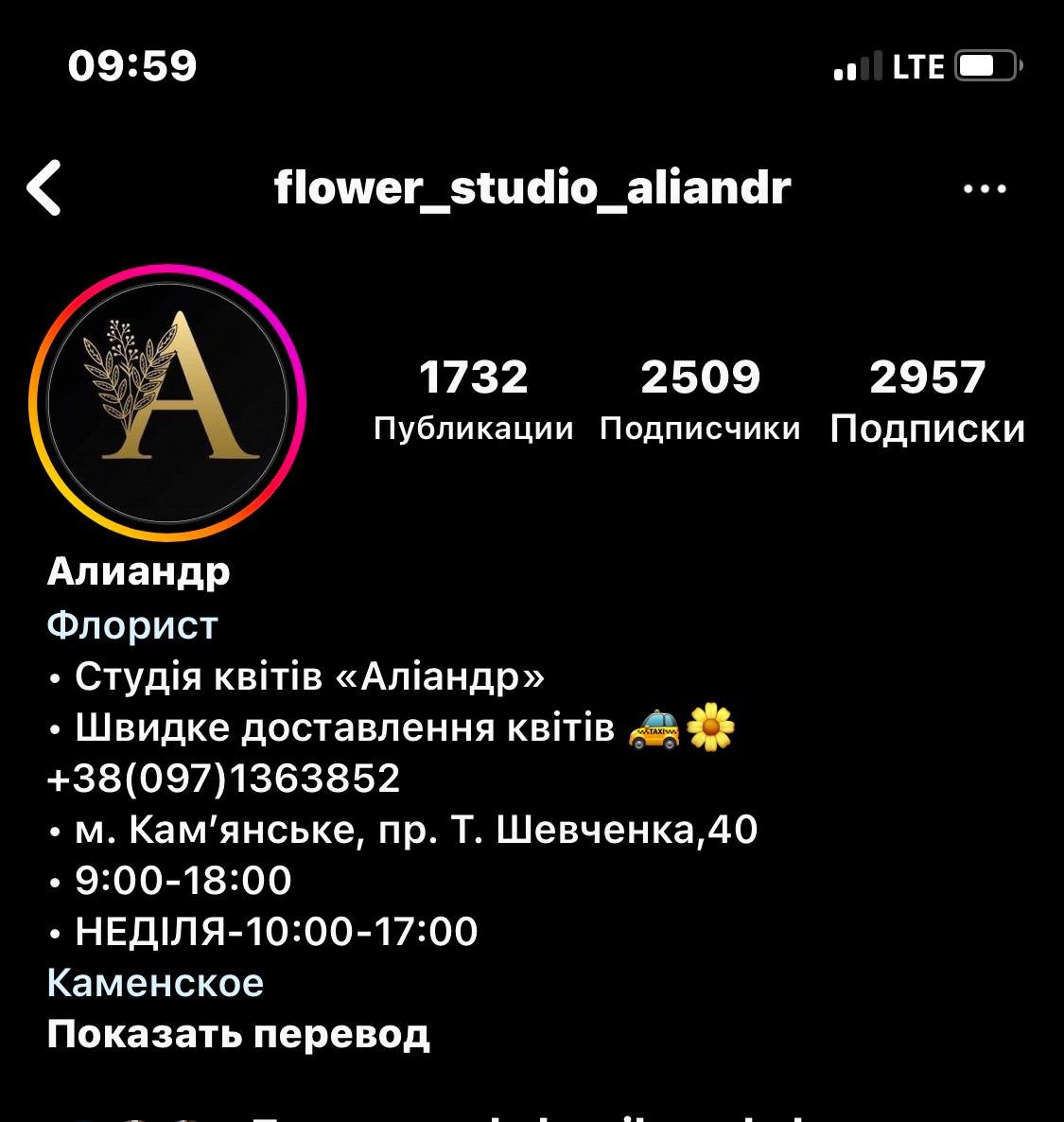Tap Показать перевод to translate bio

click(x=238, y=1034)
